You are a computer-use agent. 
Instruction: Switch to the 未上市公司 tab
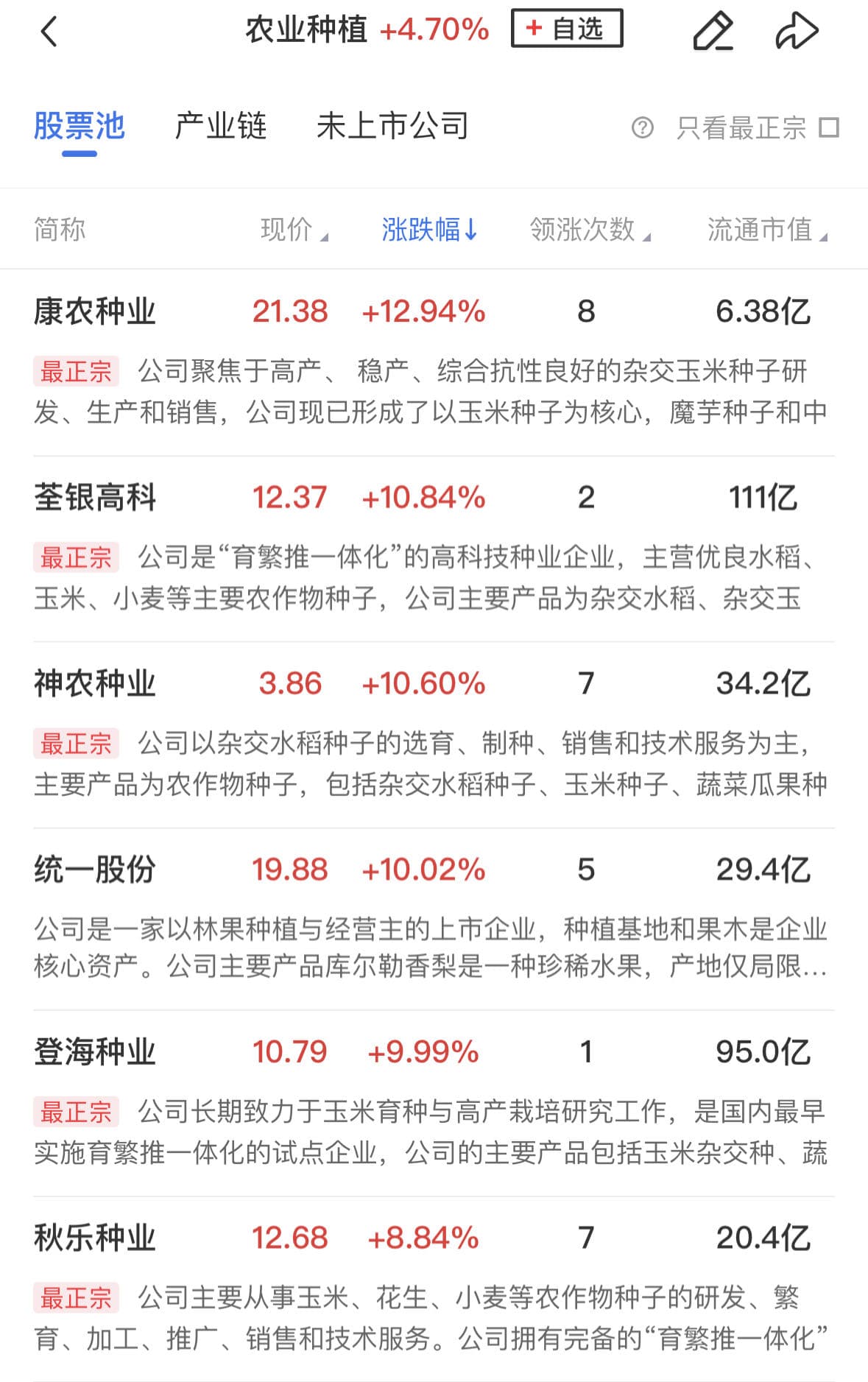pos(392,127)
